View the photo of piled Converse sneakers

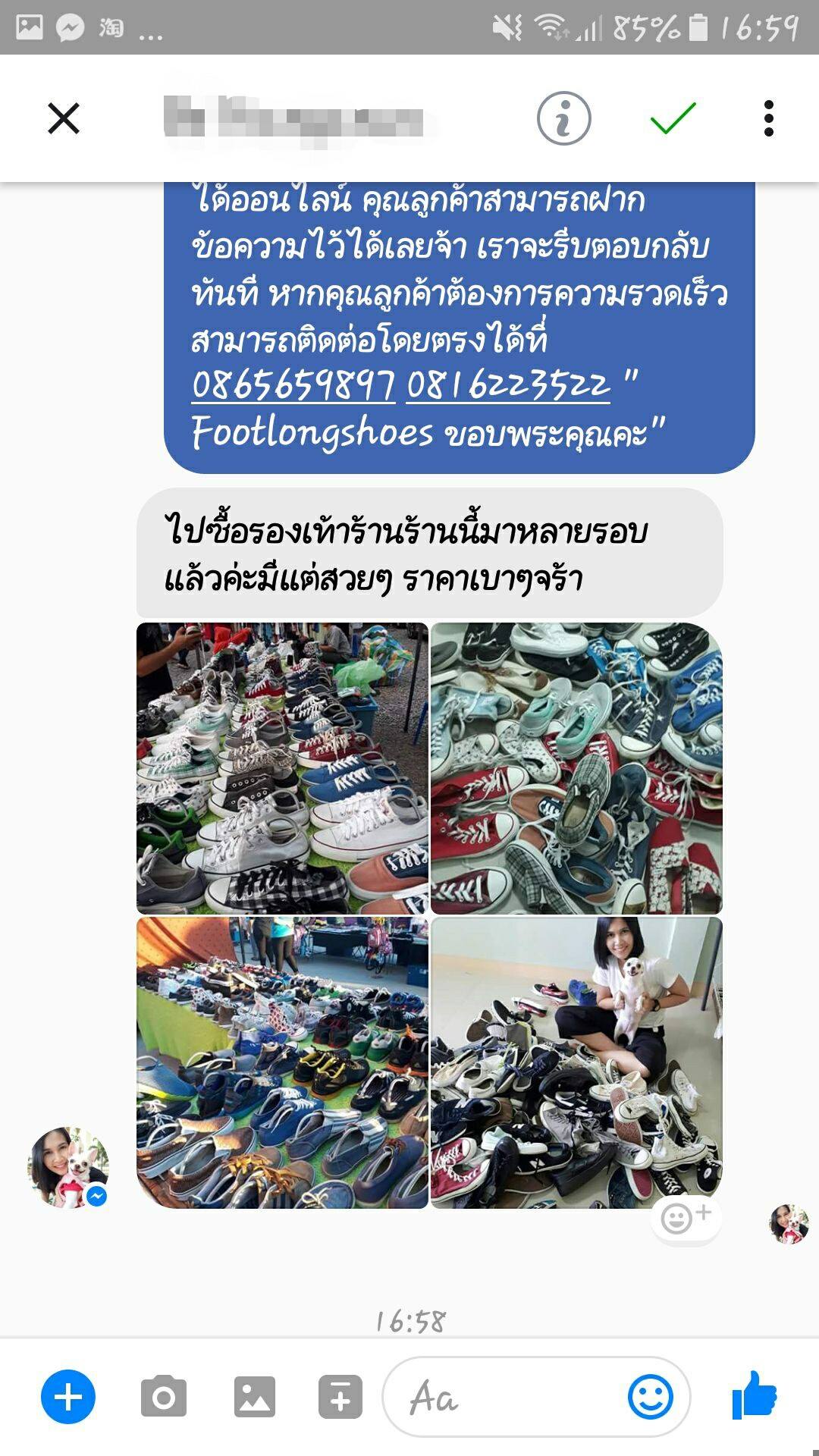pyautogui.click(x=576, y=768)
